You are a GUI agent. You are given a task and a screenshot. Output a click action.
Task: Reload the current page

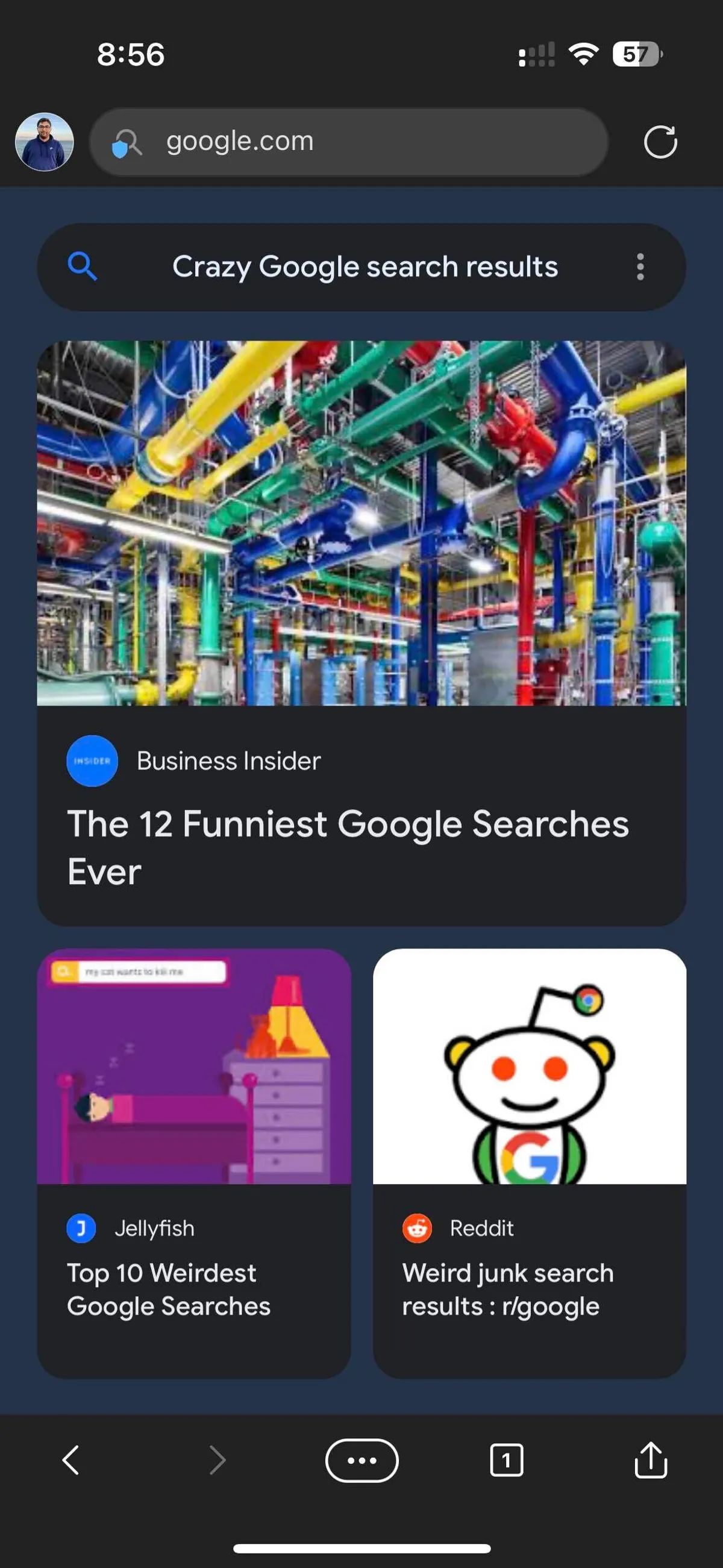point(660,142)
